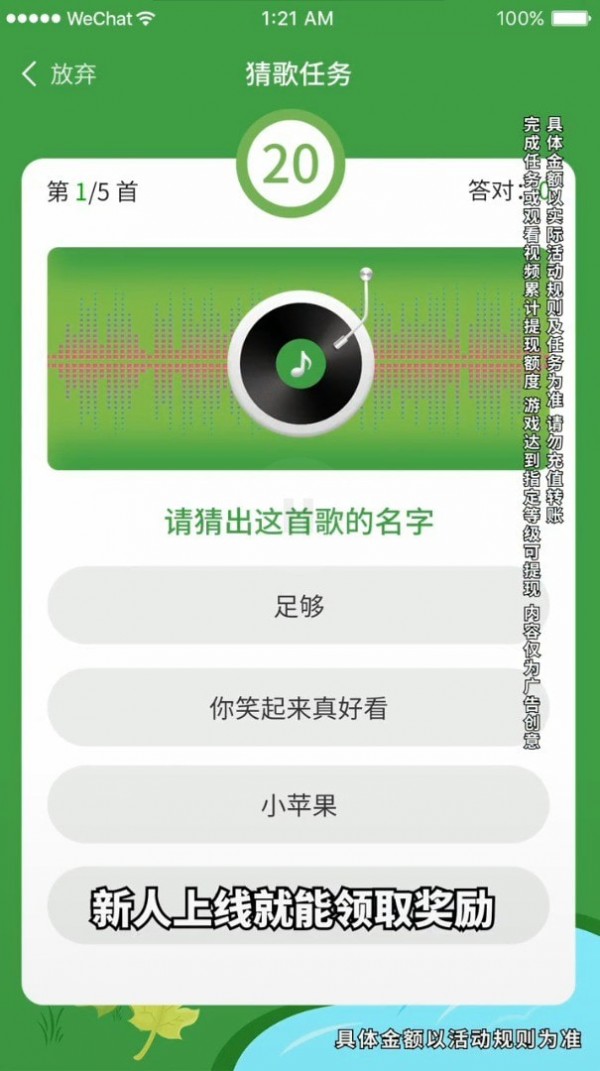Image resolution: width=600 pixels, height=1071 pixels.
Task: Choose 足够 as the song name
Action: (298, 606)
